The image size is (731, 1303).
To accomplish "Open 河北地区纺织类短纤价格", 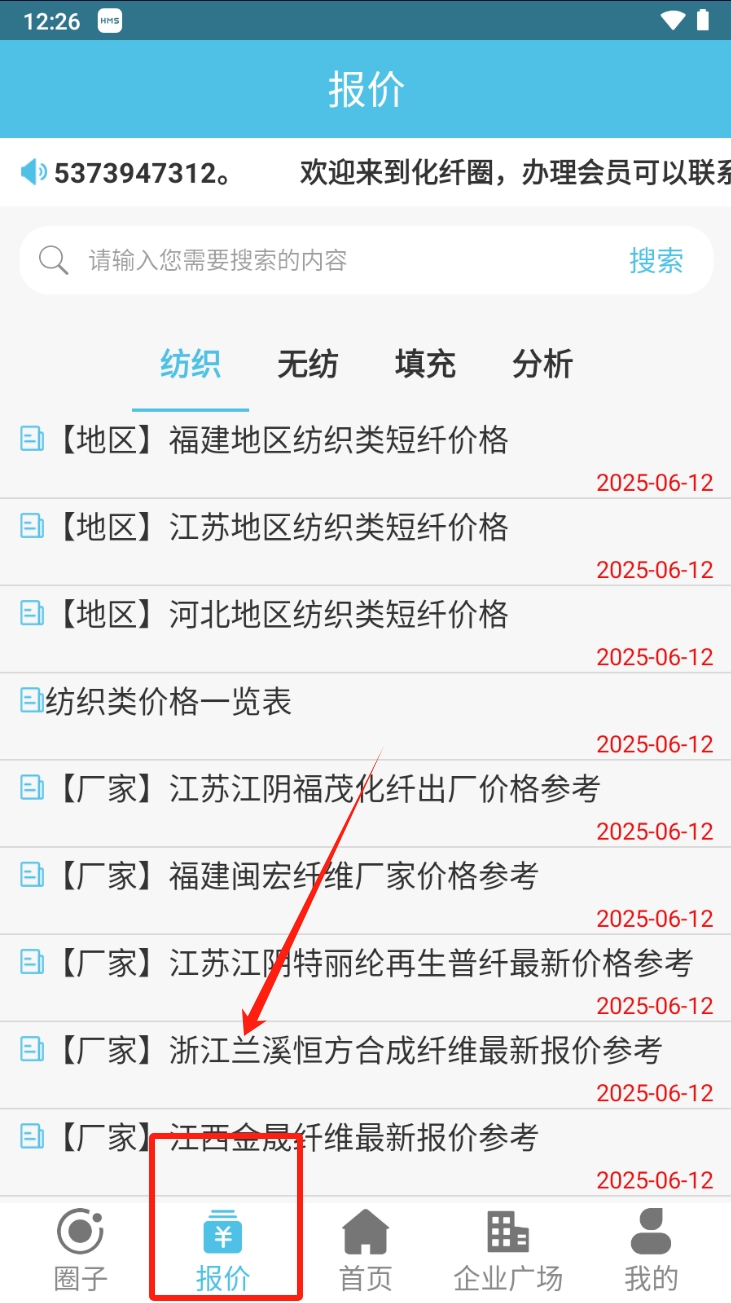I will click(x=338, y=614).
